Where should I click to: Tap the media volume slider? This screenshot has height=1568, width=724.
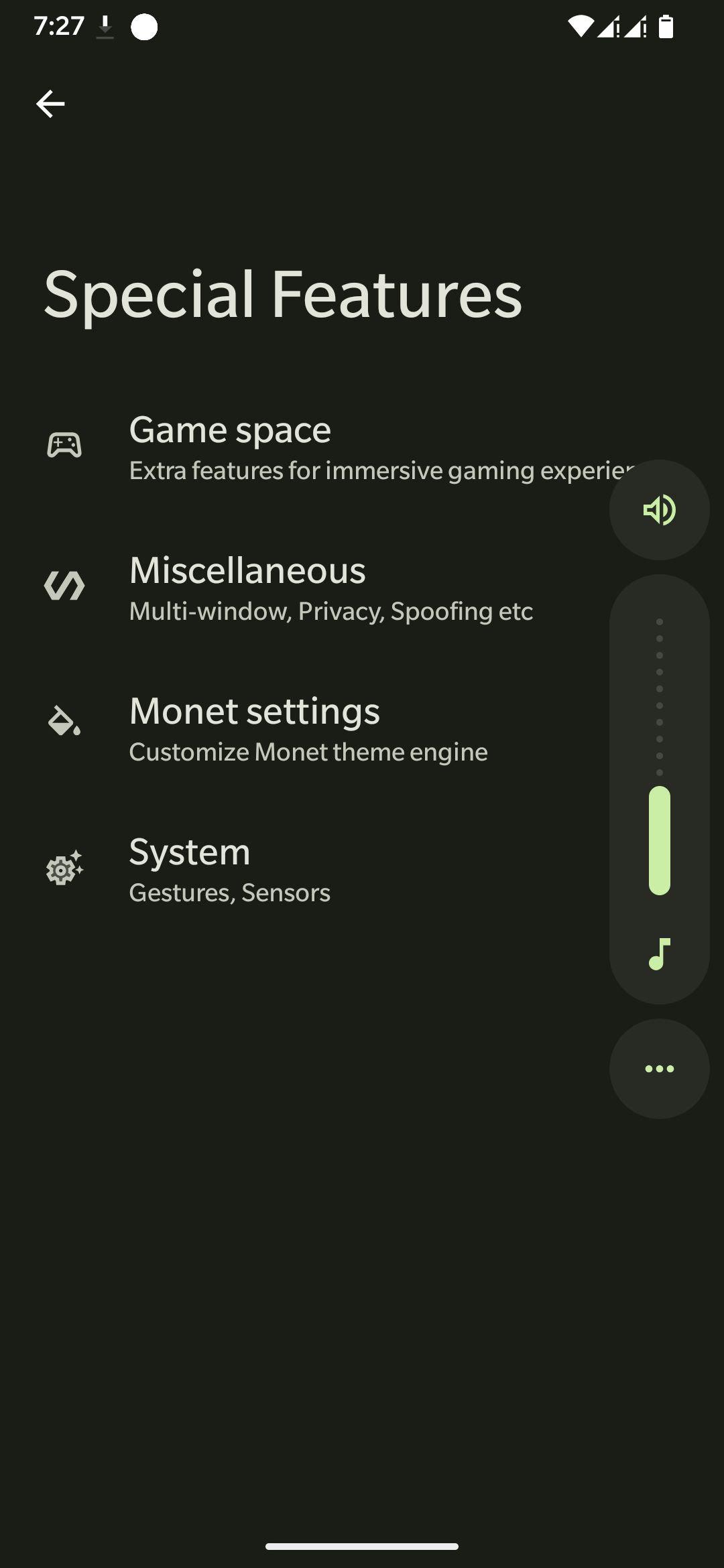(x=659, y=757)
